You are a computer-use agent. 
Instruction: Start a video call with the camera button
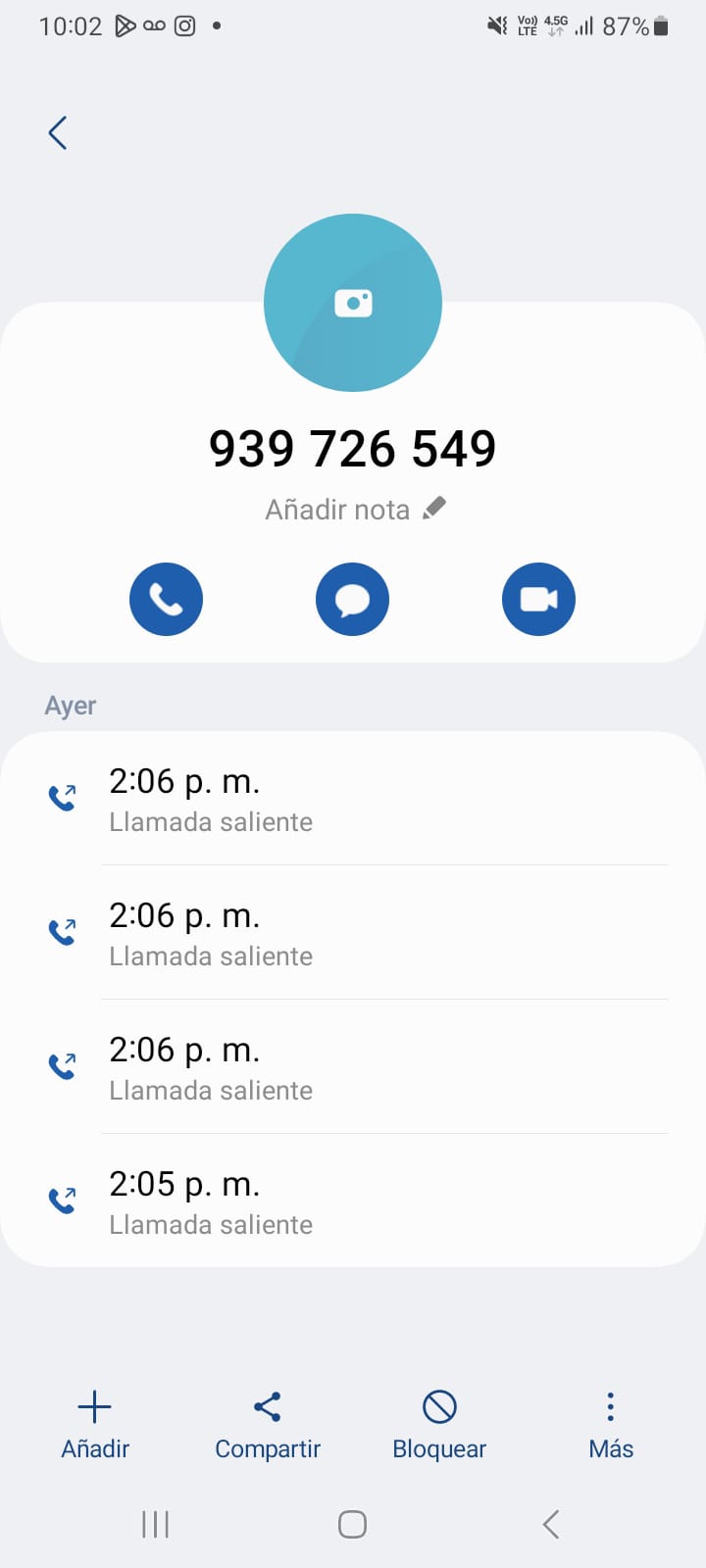[538, 599]
